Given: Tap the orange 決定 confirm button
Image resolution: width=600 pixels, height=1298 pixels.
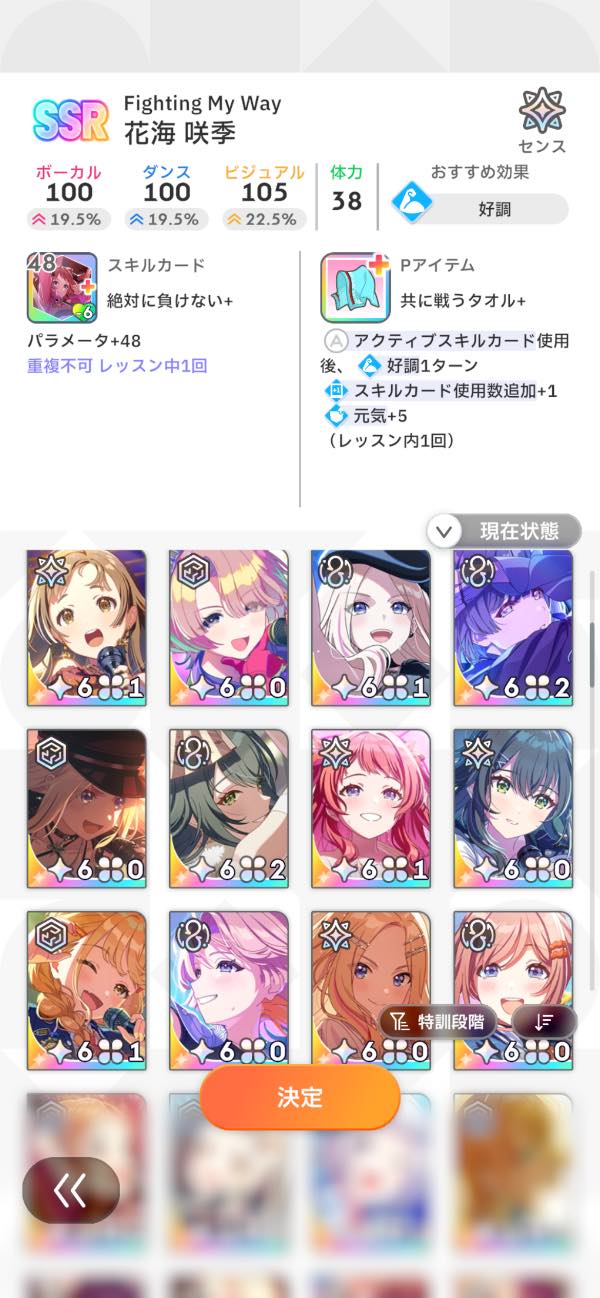Looking at the screenshot, I should pyautogui.click(x=300, y=1097).
